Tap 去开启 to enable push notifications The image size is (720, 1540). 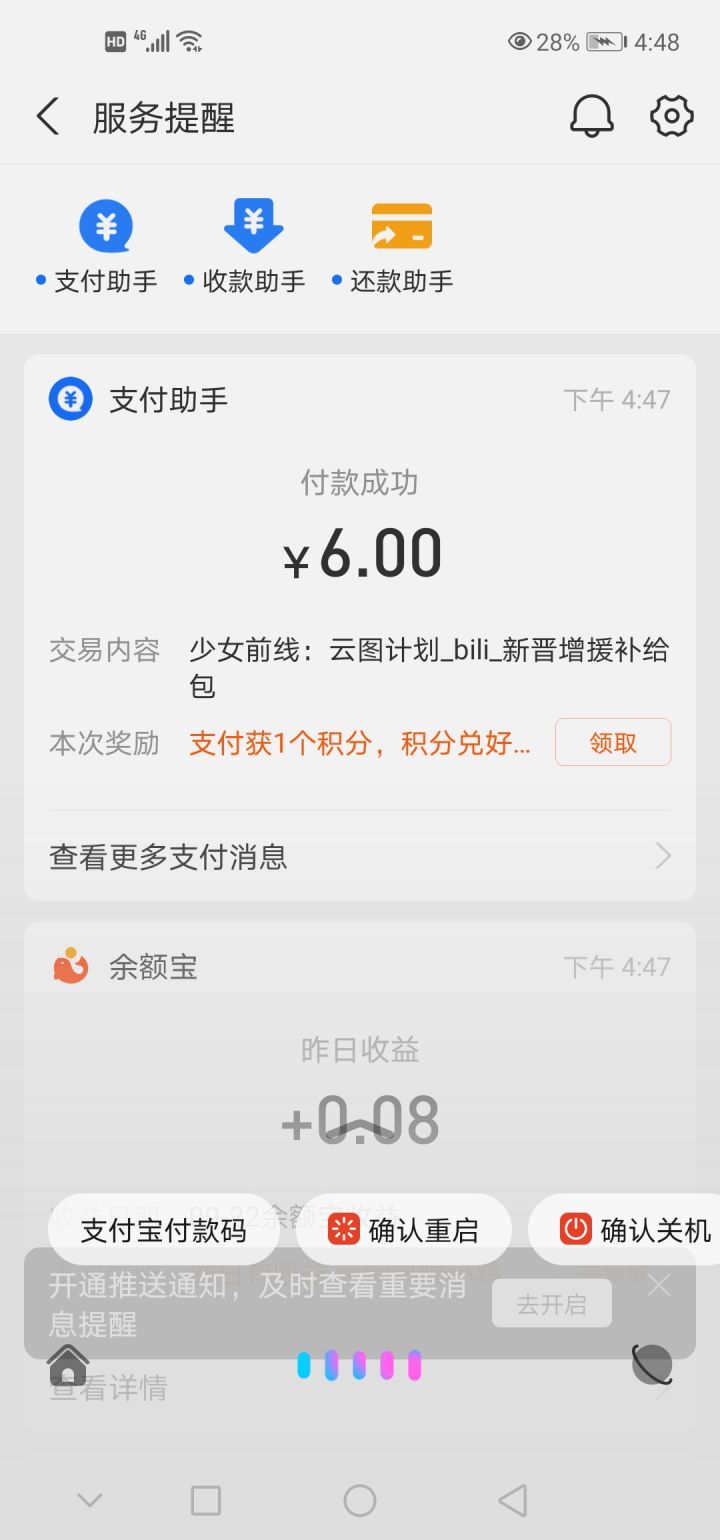coord(551,1304)
